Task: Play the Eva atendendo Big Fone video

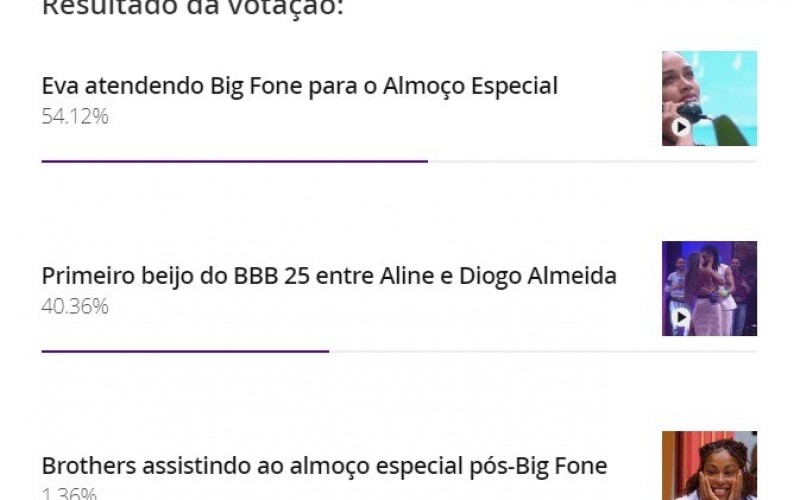Action: tap(709, 99)
